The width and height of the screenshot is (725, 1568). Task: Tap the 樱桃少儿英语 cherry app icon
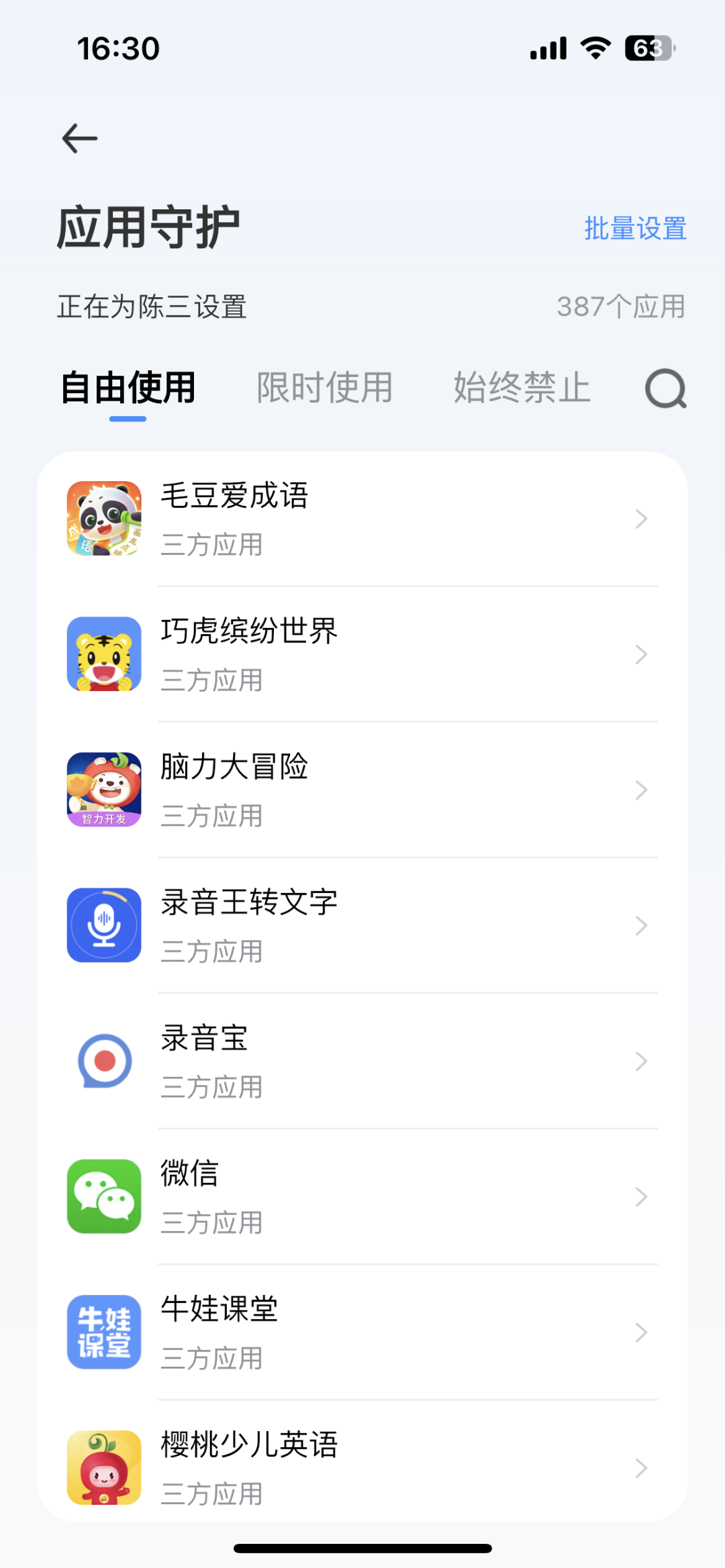104,1469
